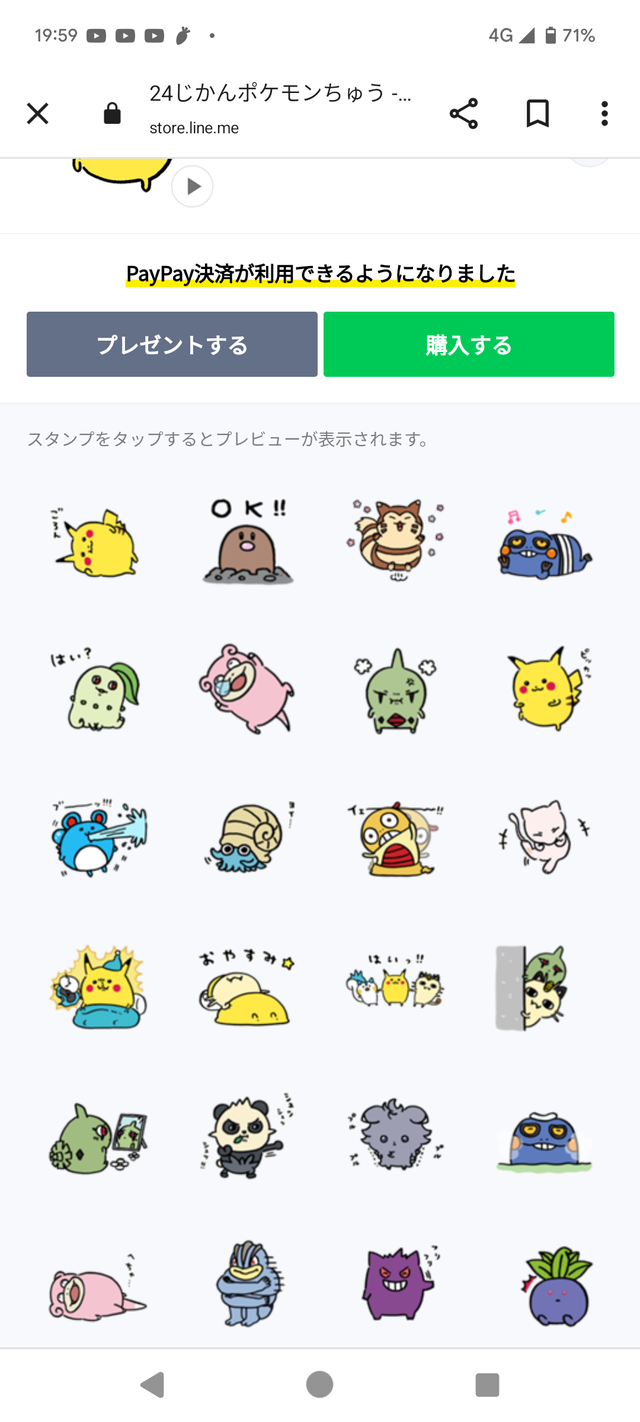Open the browser overflow menu

604,114
